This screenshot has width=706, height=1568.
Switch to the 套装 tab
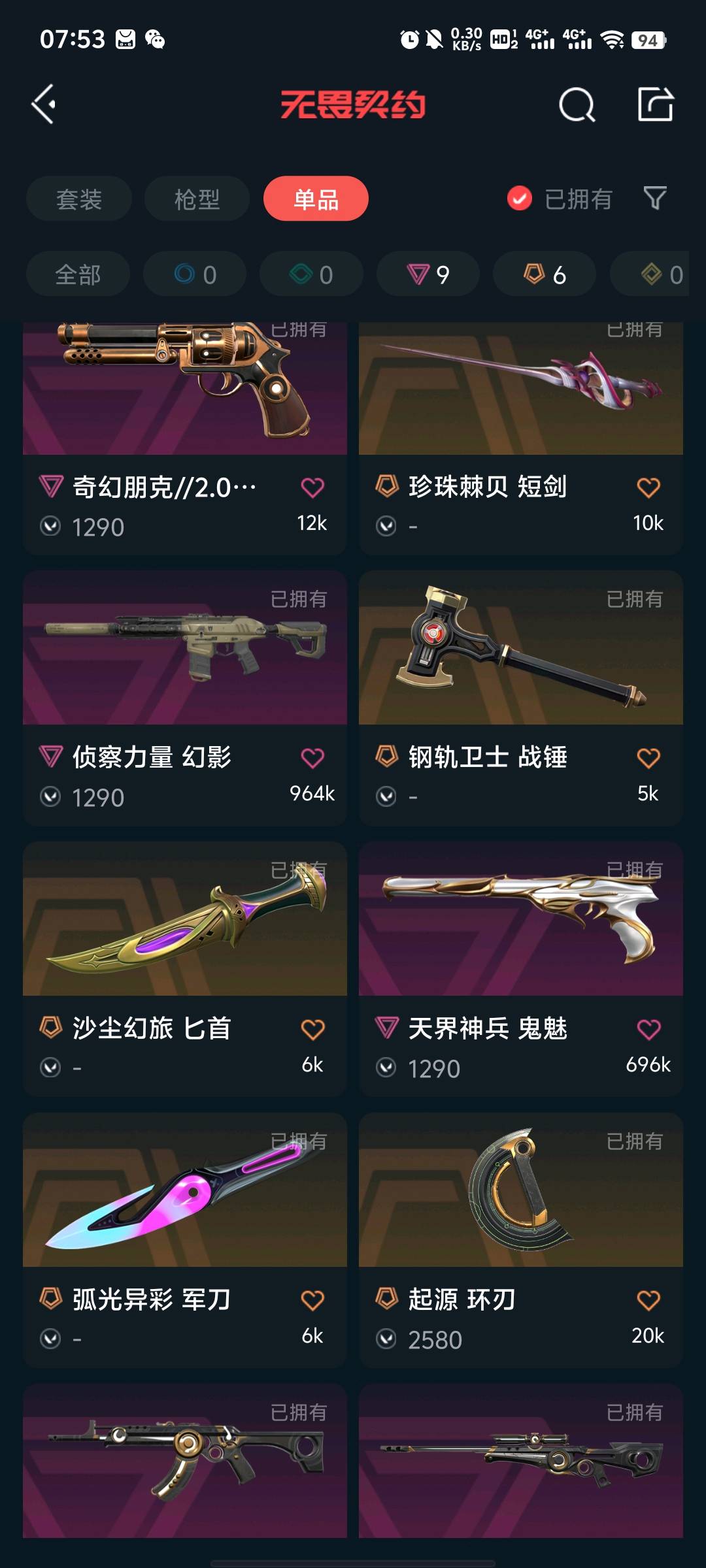point(79,199)
